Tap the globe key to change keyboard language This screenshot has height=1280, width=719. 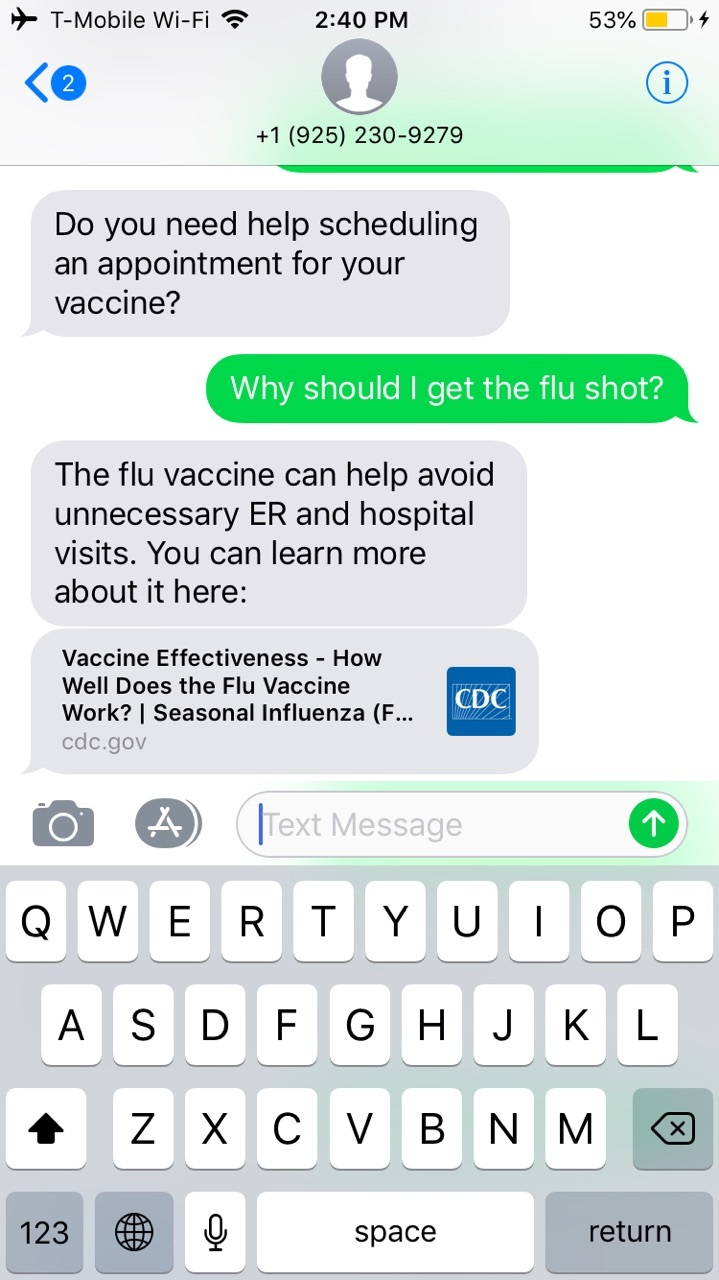pos(135,1231)
